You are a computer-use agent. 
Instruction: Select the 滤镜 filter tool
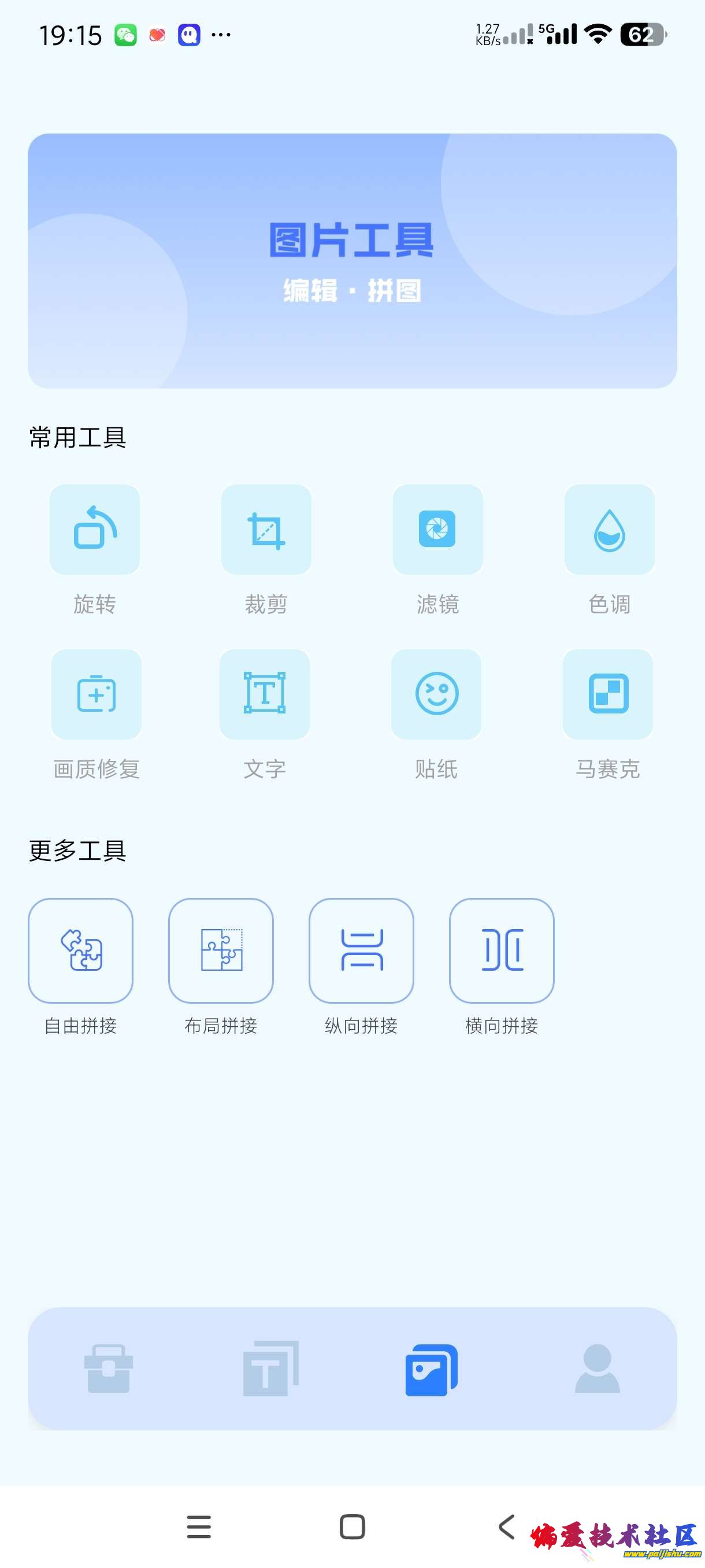[x=437, y=530]
